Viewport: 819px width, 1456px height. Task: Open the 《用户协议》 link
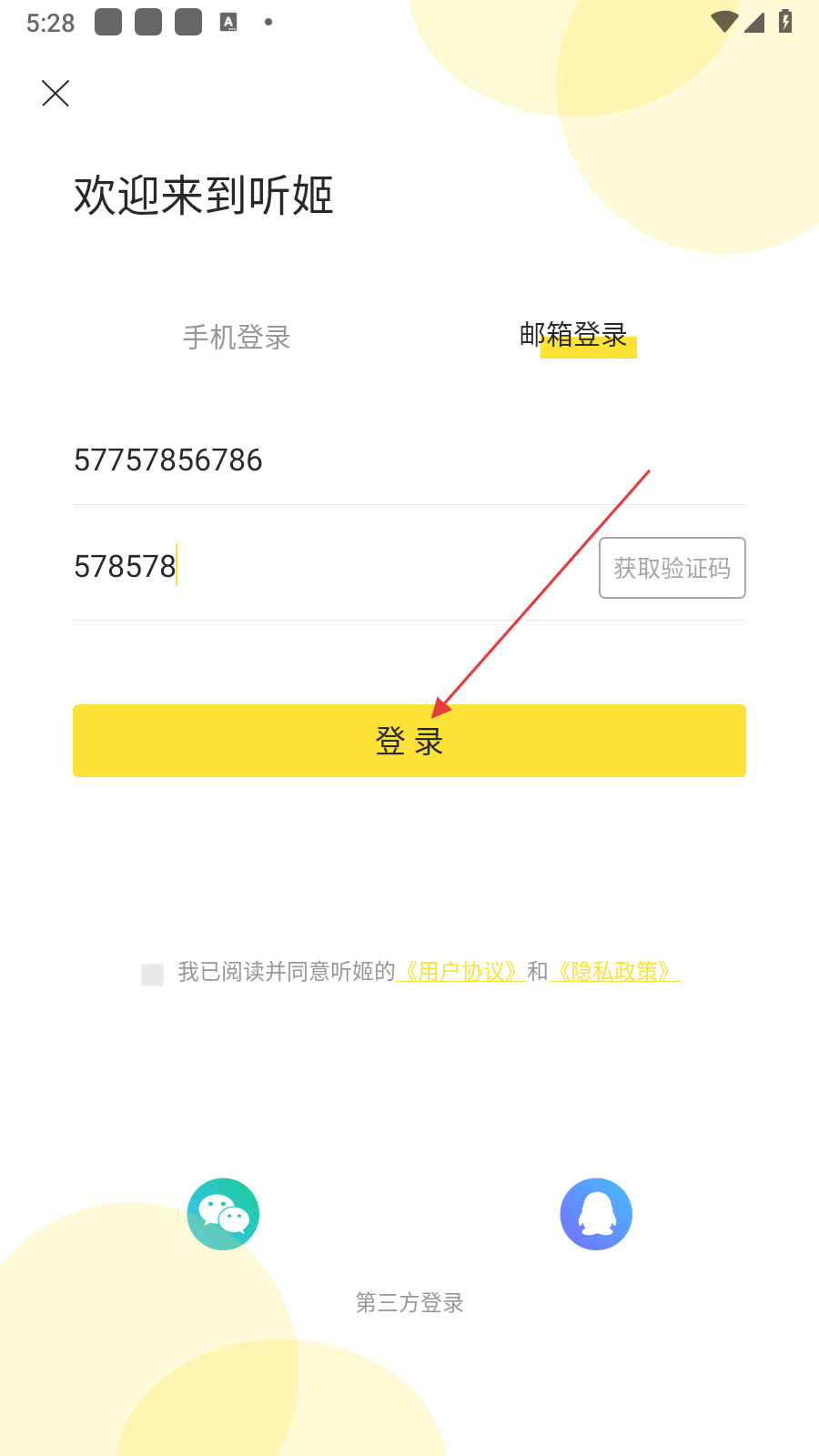pyautogui.click(x=461, y=972)
